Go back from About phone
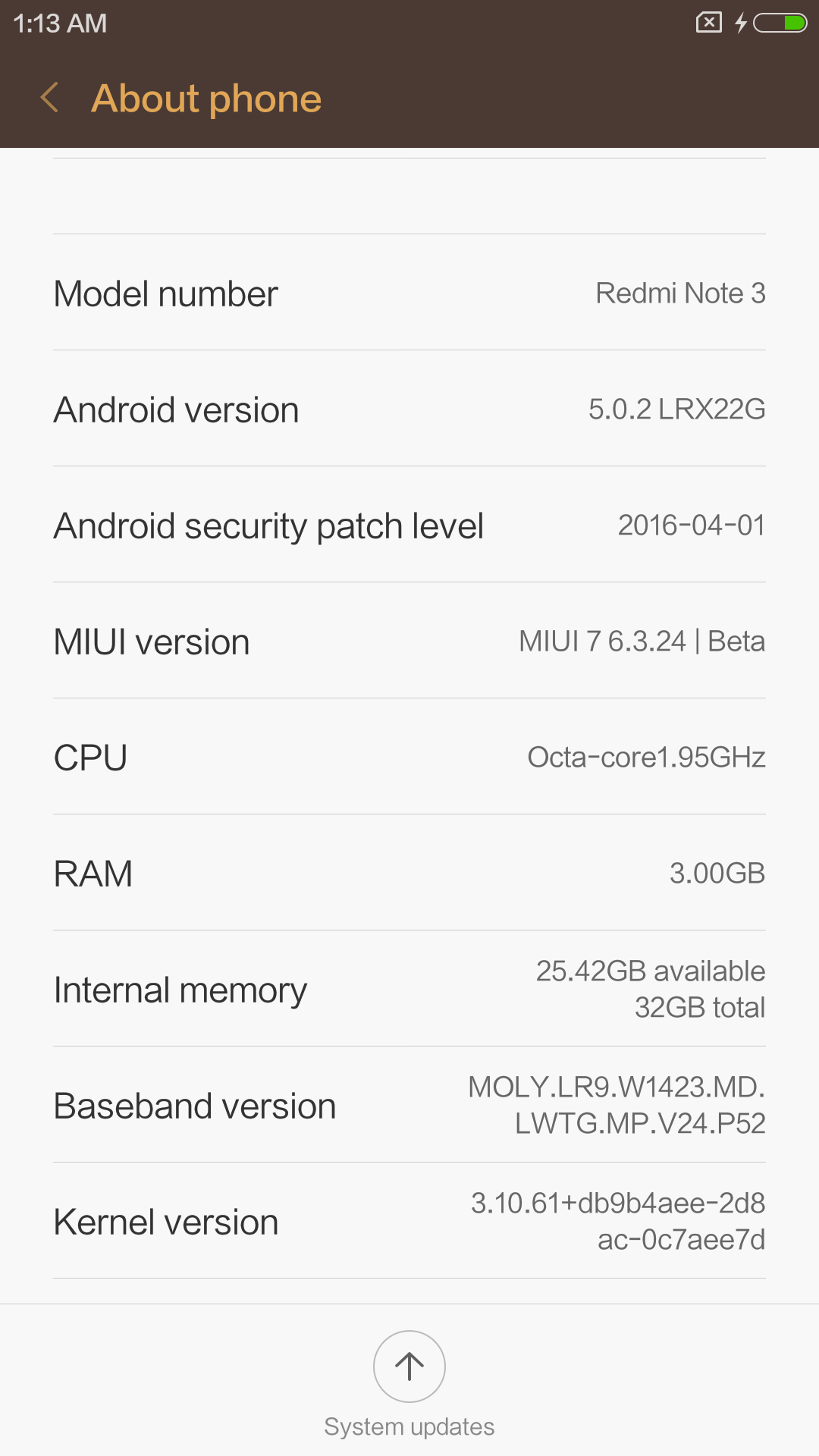Viewport: 819px width, 1456px height. tap(50, 99)
